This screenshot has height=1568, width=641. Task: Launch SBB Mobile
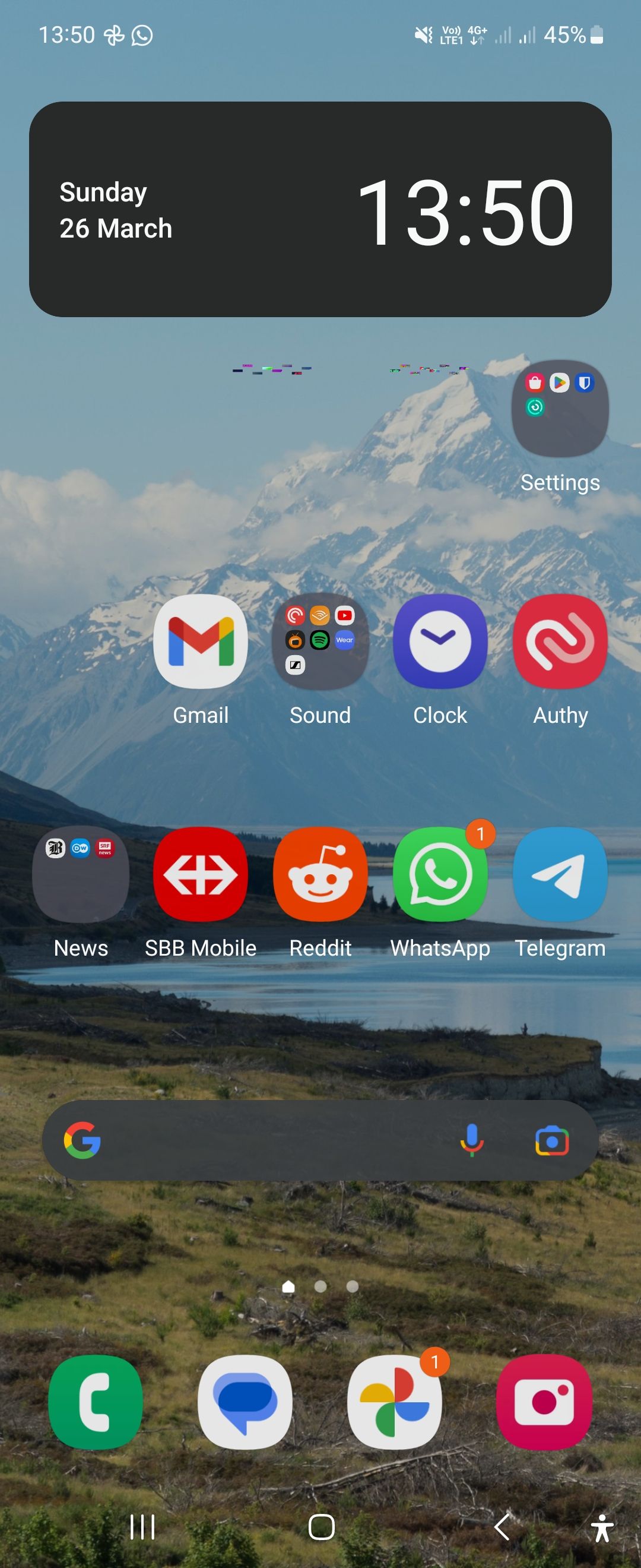[200, 875]
